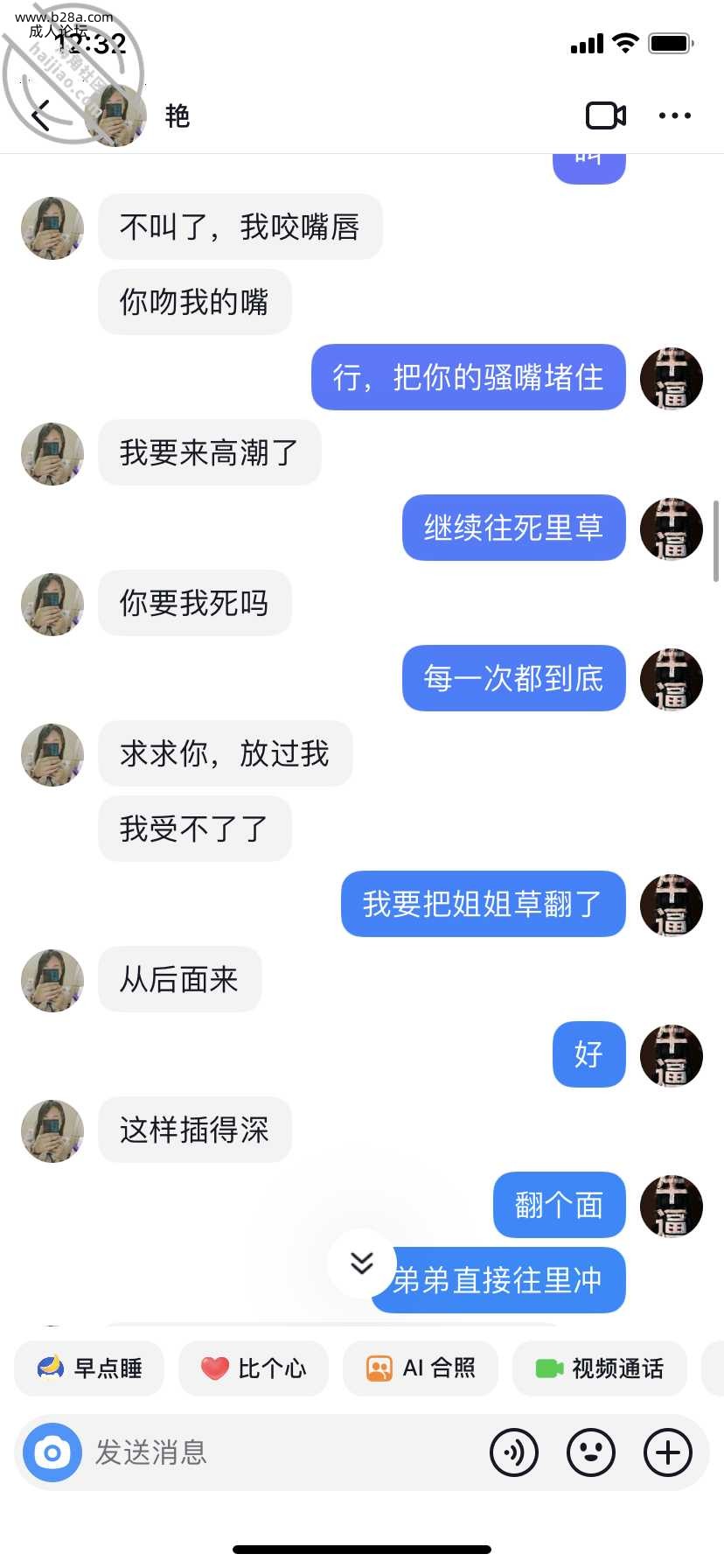
Task: Focus the 发送消息 input field
Action: click(280, 1452)
